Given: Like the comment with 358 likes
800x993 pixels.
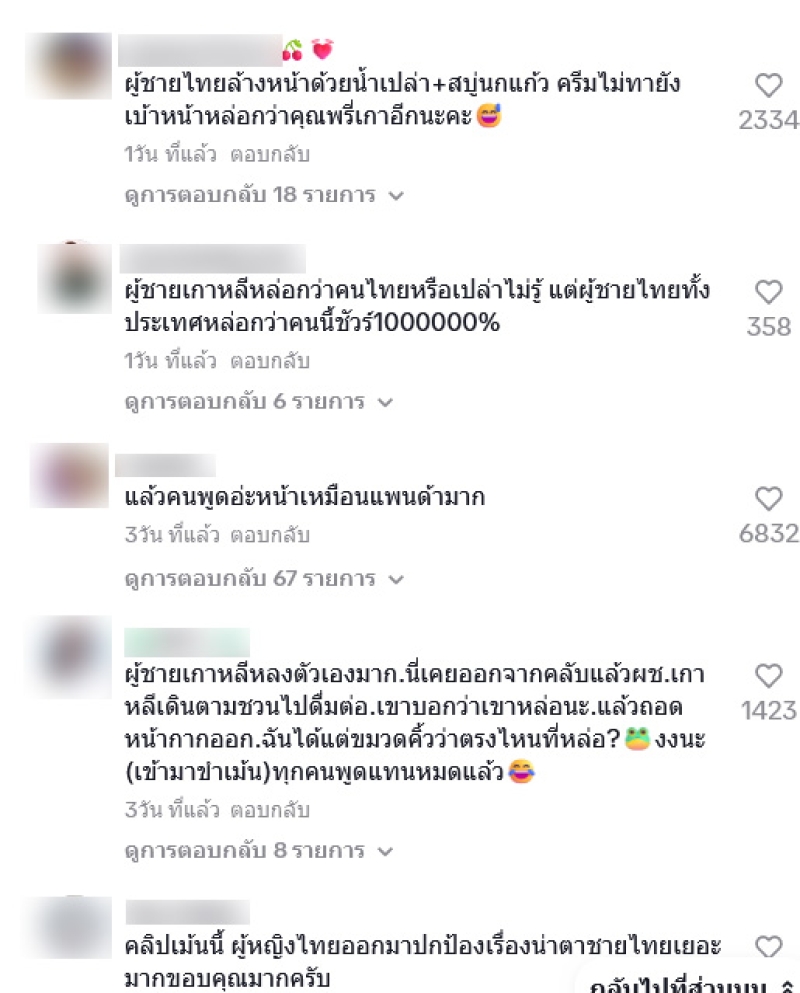Looking at the screenshot, I should pyautogui.click(x=768, y=292).
